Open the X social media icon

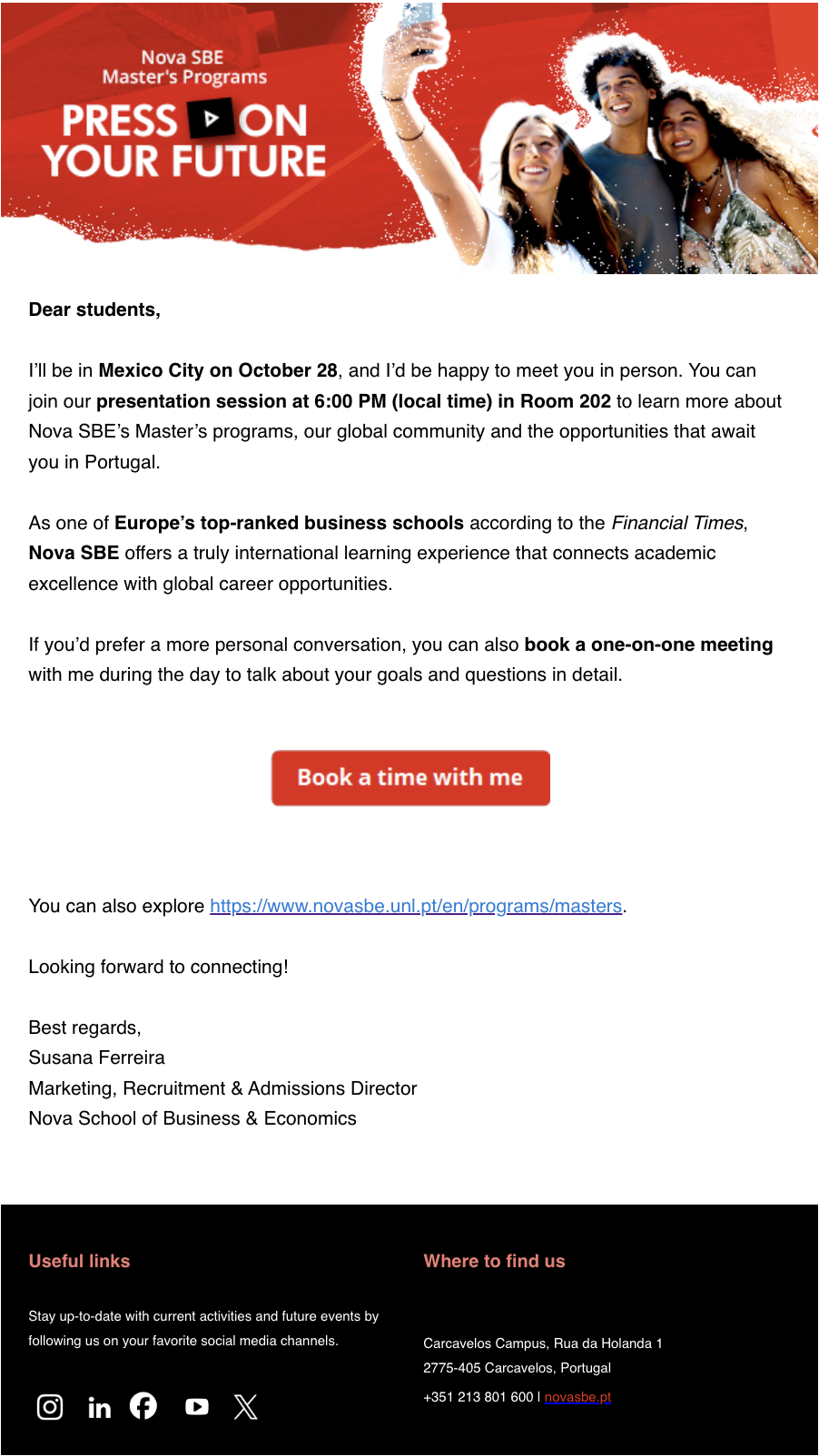coord(246,1407)
